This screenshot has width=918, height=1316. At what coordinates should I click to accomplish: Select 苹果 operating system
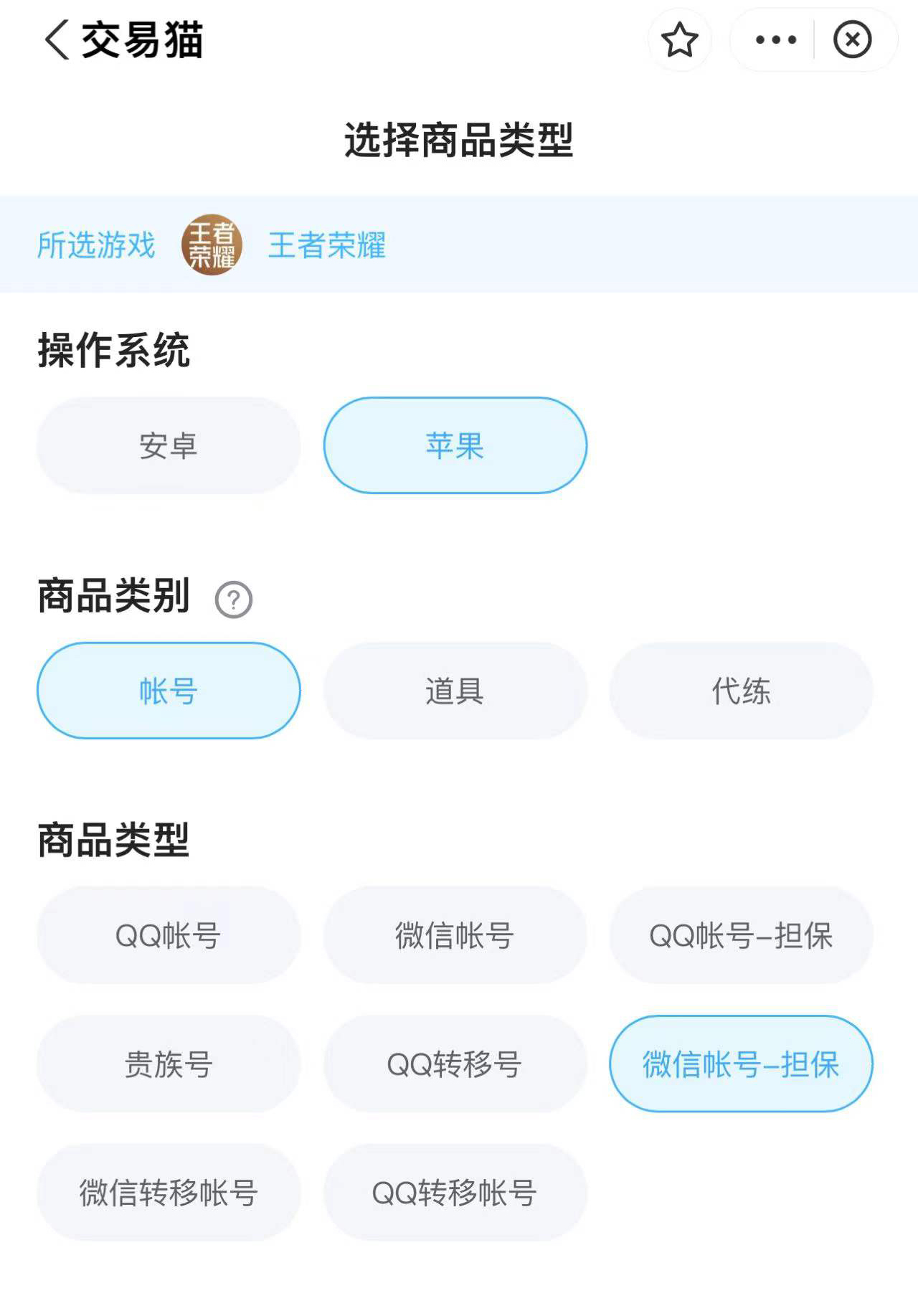(x=455, y=445)
